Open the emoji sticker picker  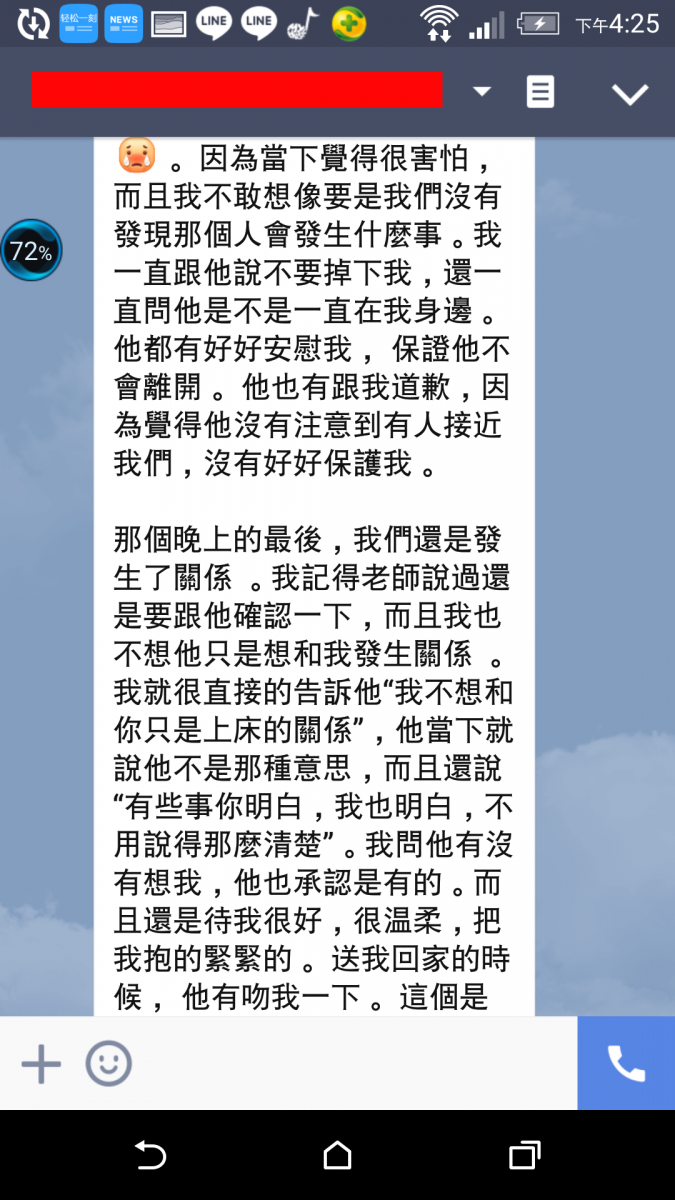(x=108, y=1064)
